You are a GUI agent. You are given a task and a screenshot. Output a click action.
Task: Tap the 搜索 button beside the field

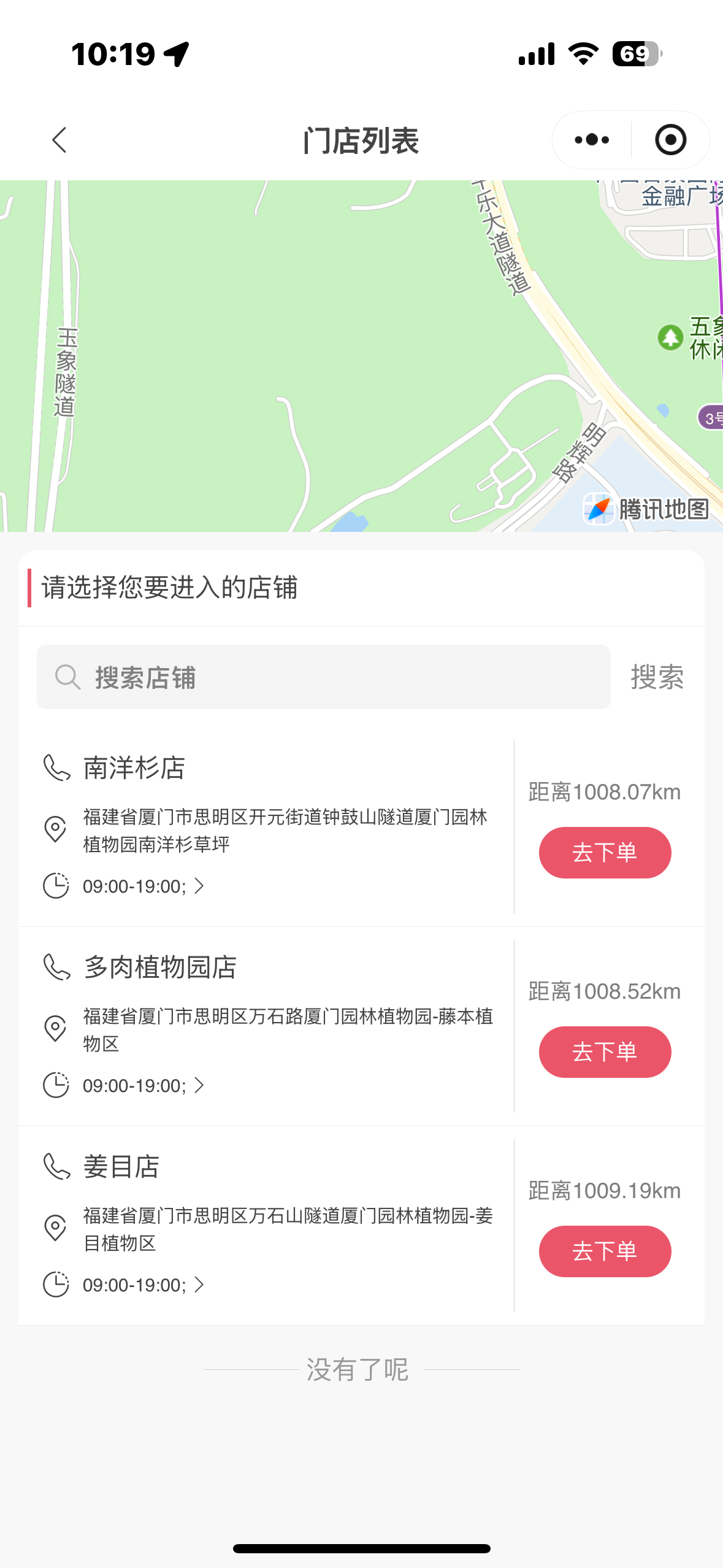click(x=657, y=677)
